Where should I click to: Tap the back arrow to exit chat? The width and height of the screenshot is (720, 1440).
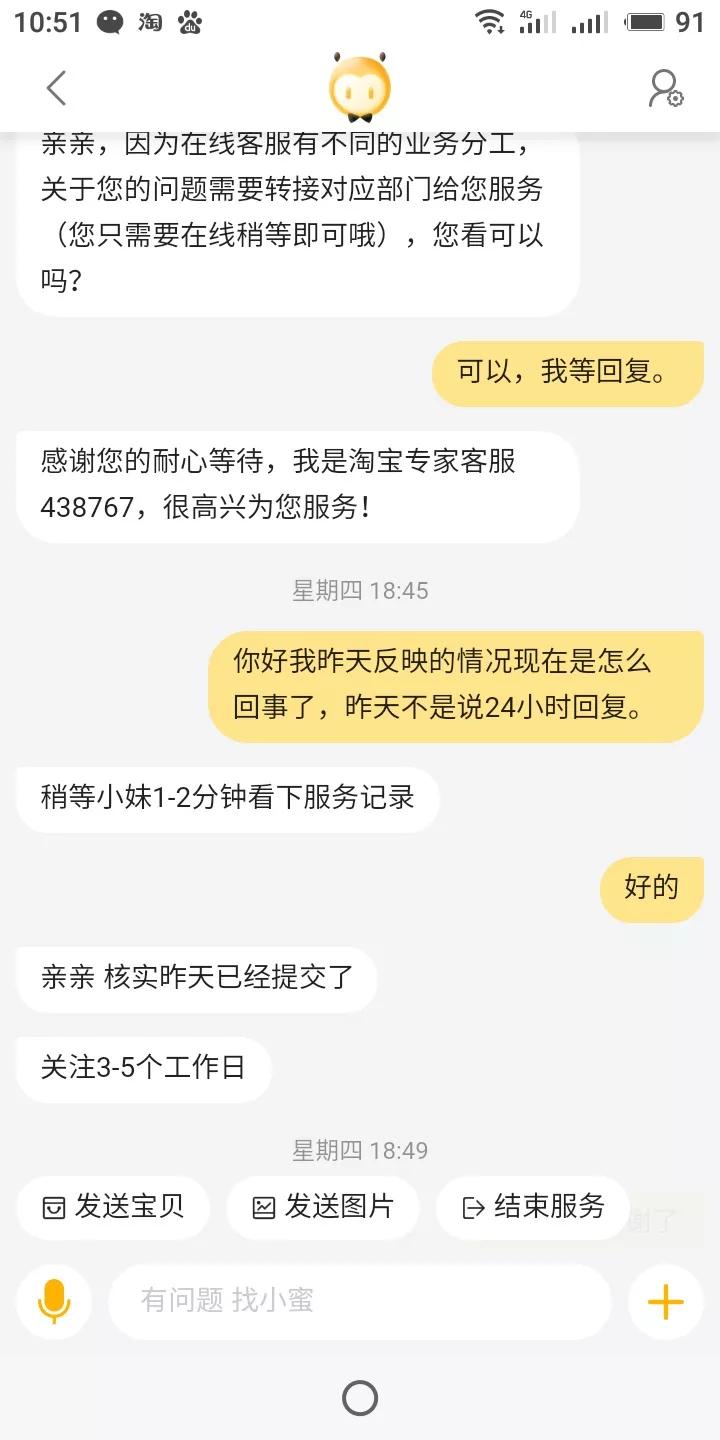[56, 87]
